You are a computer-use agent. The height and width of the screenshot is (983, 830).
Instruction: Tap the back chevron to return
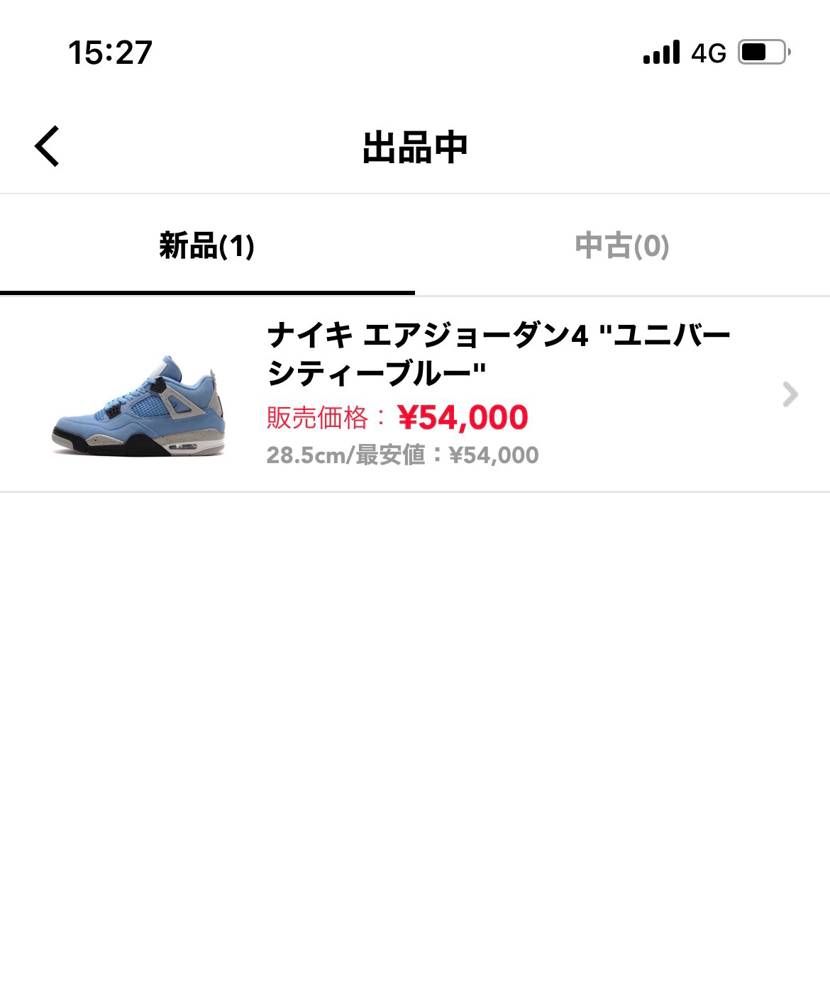pos(46,145)
